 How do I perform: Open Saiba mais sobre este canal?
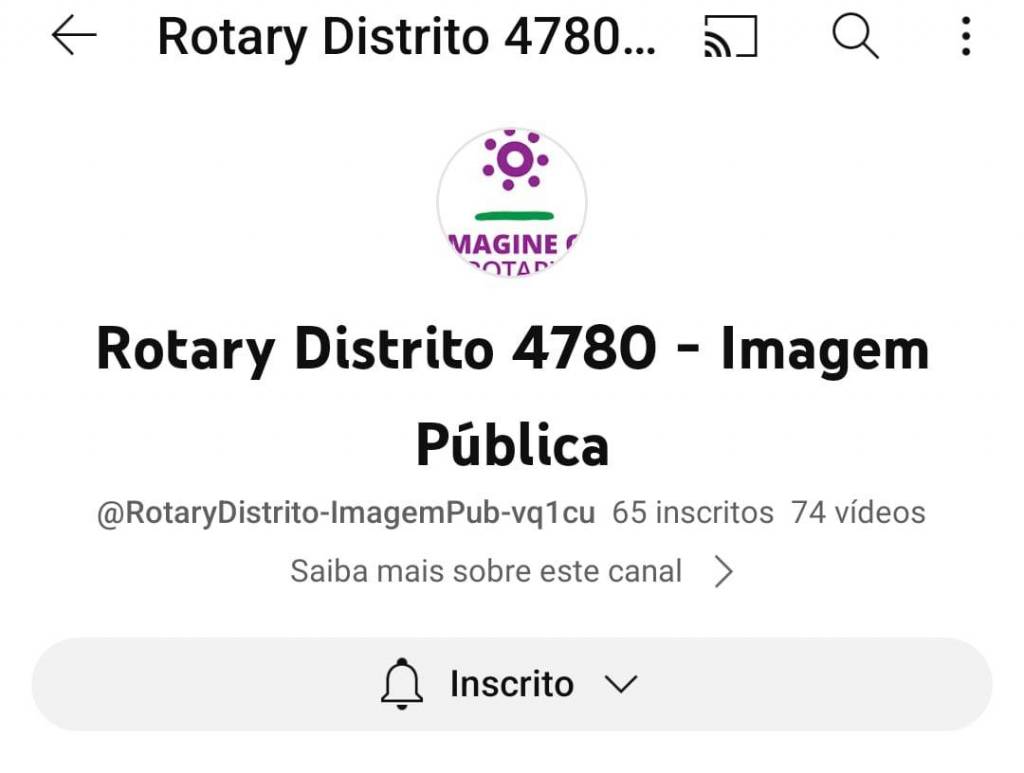tap(512, 571)
